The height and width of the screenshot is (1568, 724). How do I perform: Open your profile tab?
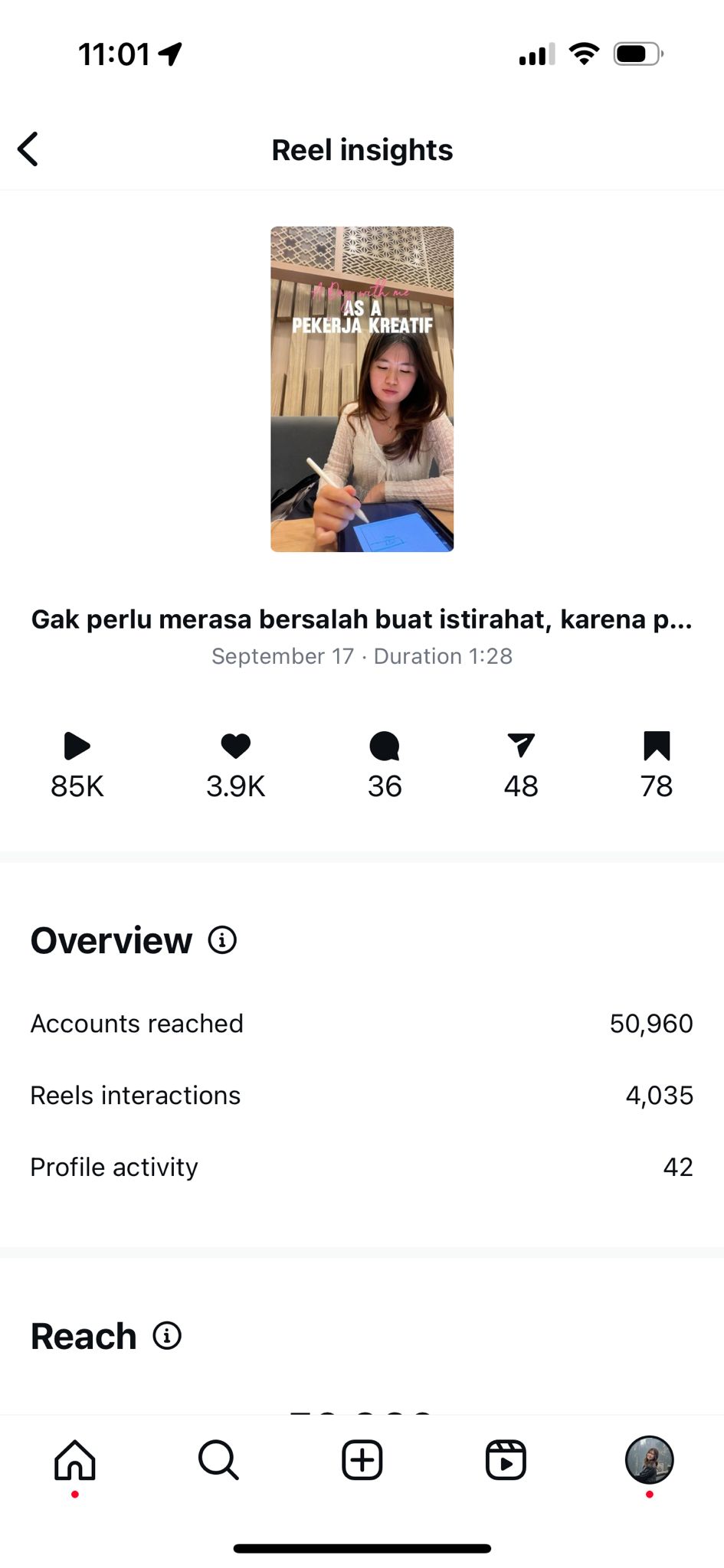point(649,1460)
